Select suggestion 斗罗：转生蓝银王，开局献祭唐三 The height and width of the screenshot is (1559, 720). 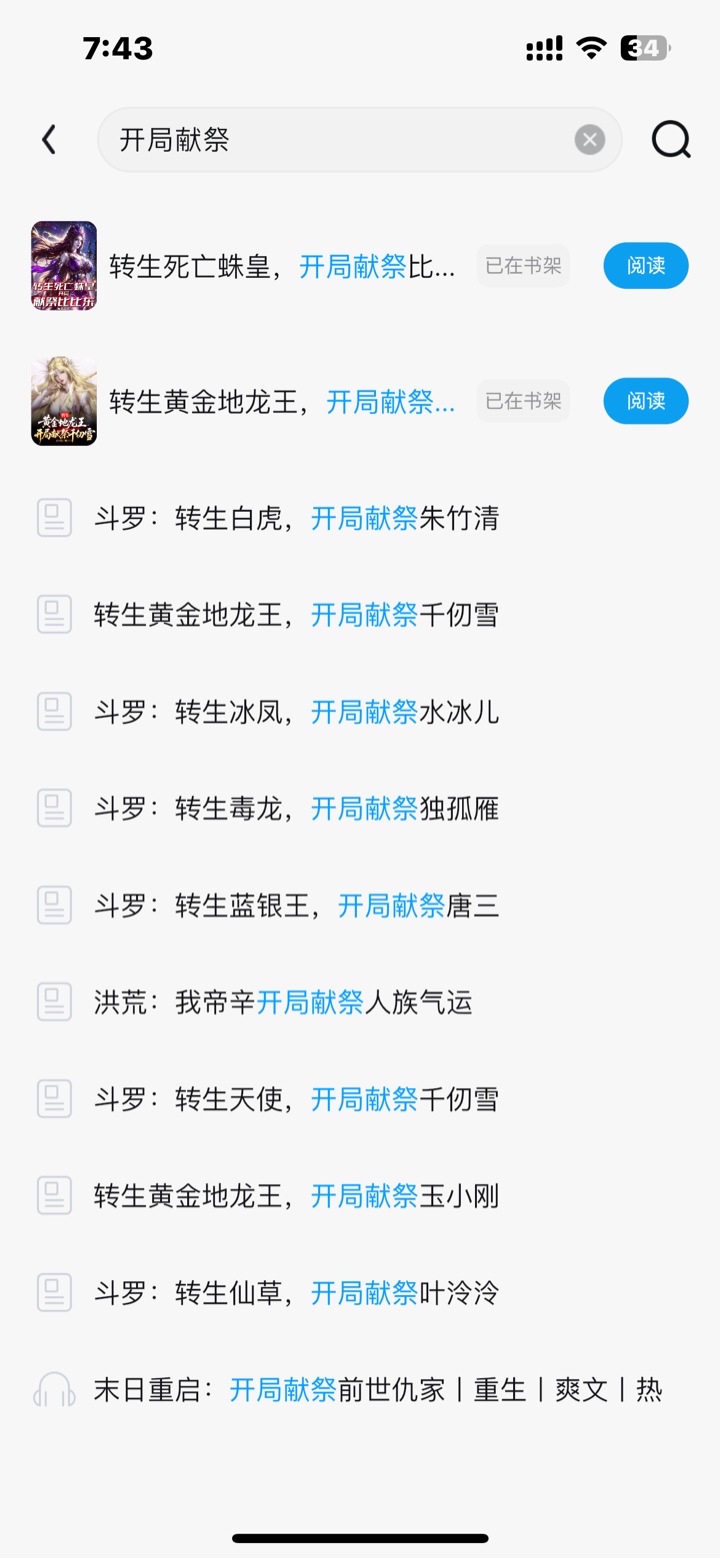(x=296, y=906)
